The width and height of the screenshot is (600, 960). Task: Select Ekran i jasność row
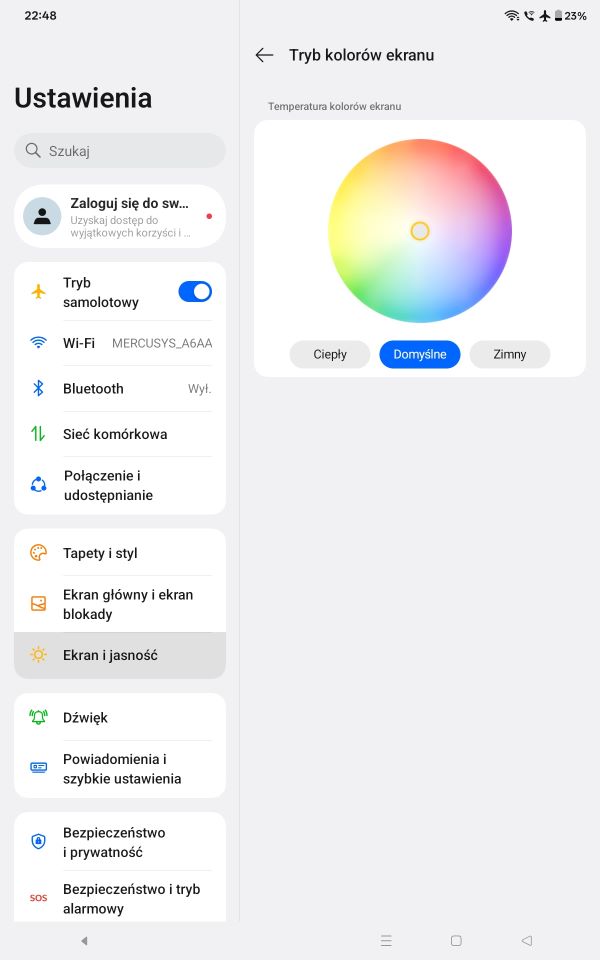120,655
